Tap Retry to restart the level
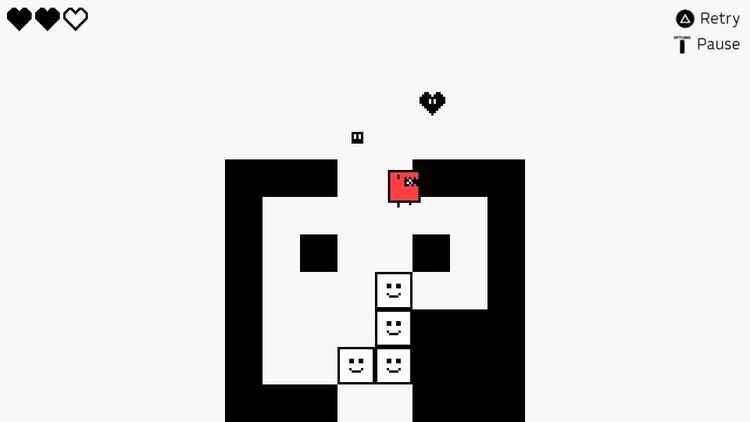This screenshot has width=750, height=422. pyautogui.click(x=708, y=19)
